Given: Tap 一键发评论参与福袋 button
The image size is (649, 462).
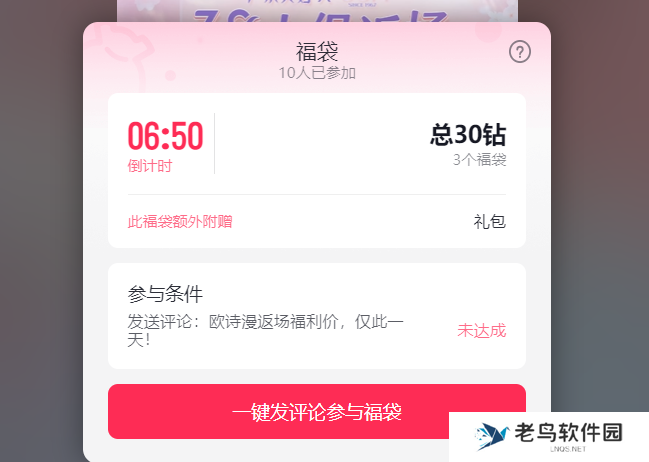Looking at the screenshot, I should [316, 411].
